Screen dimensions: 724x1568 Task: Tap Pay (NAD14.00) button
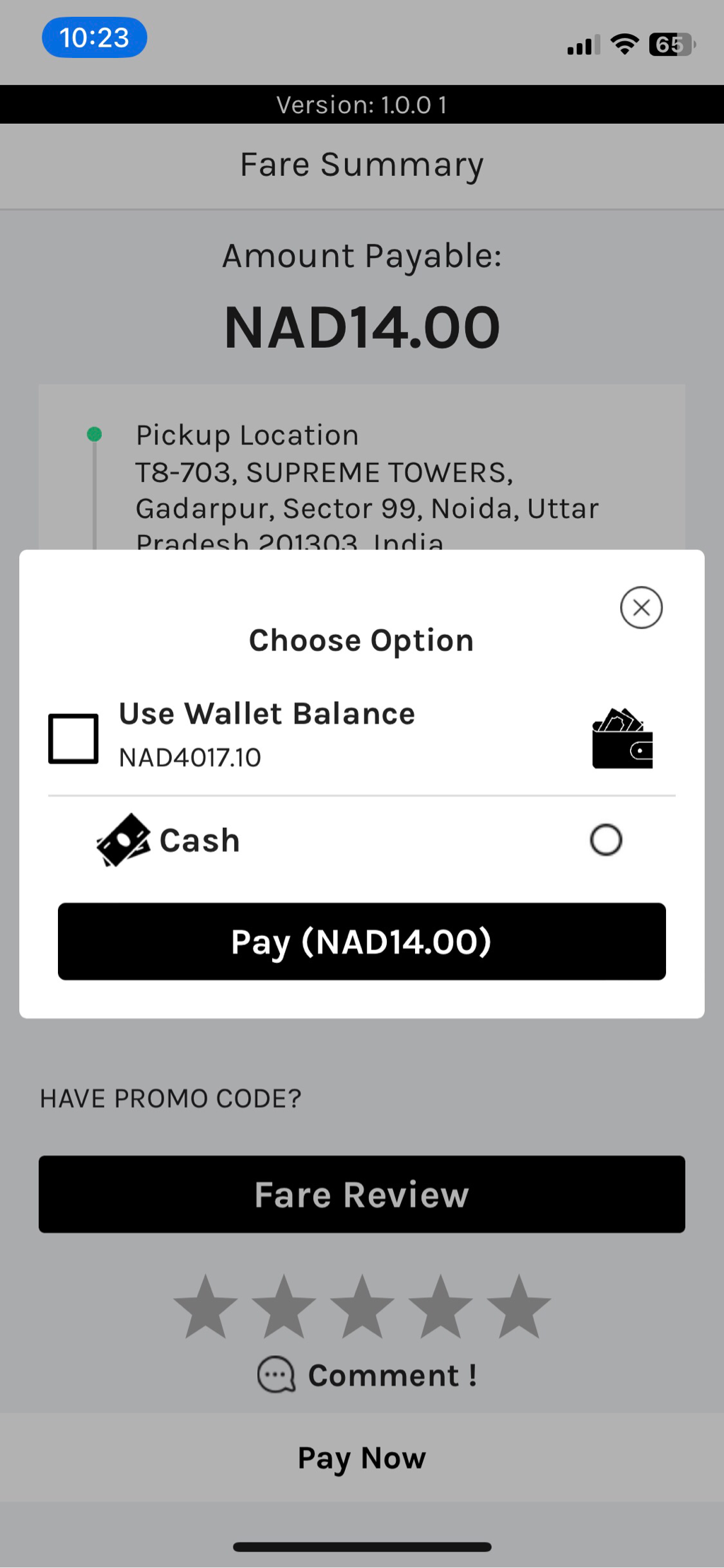tap(362, 941)
